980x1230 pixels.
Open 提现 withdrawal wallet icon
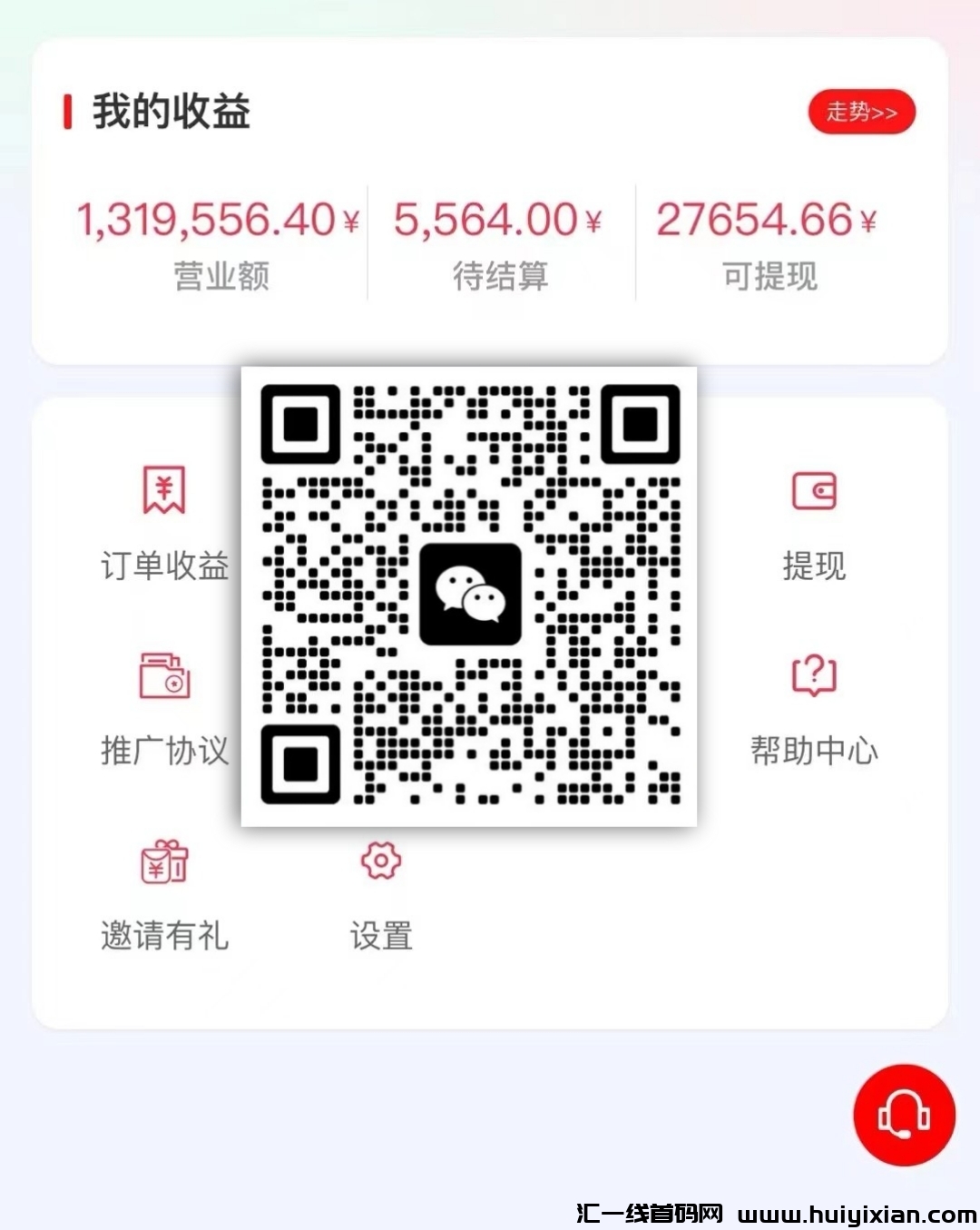click(814, 490)
